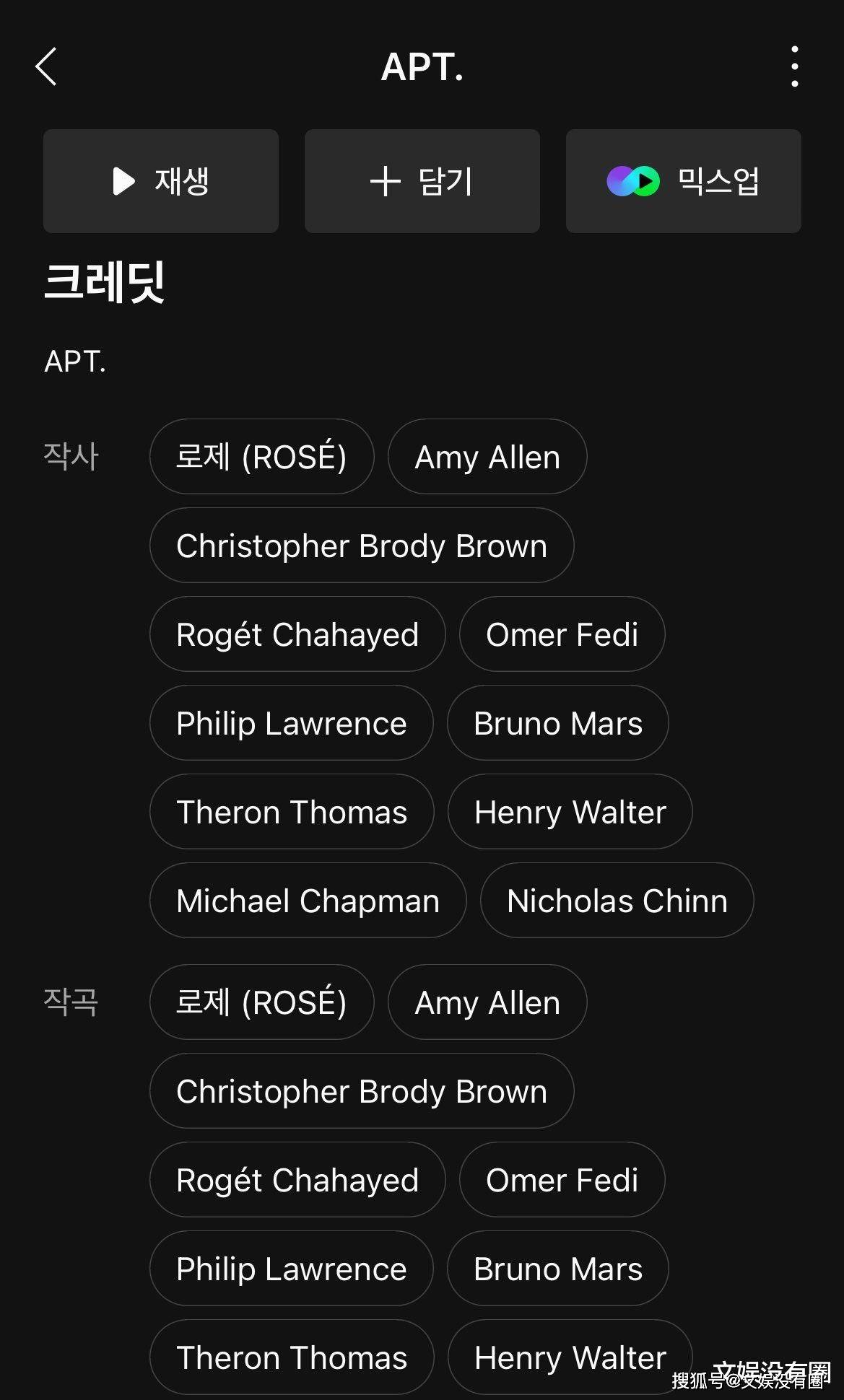
Task: Open Christopher Brody Brown under 작사
Action: 362,546
